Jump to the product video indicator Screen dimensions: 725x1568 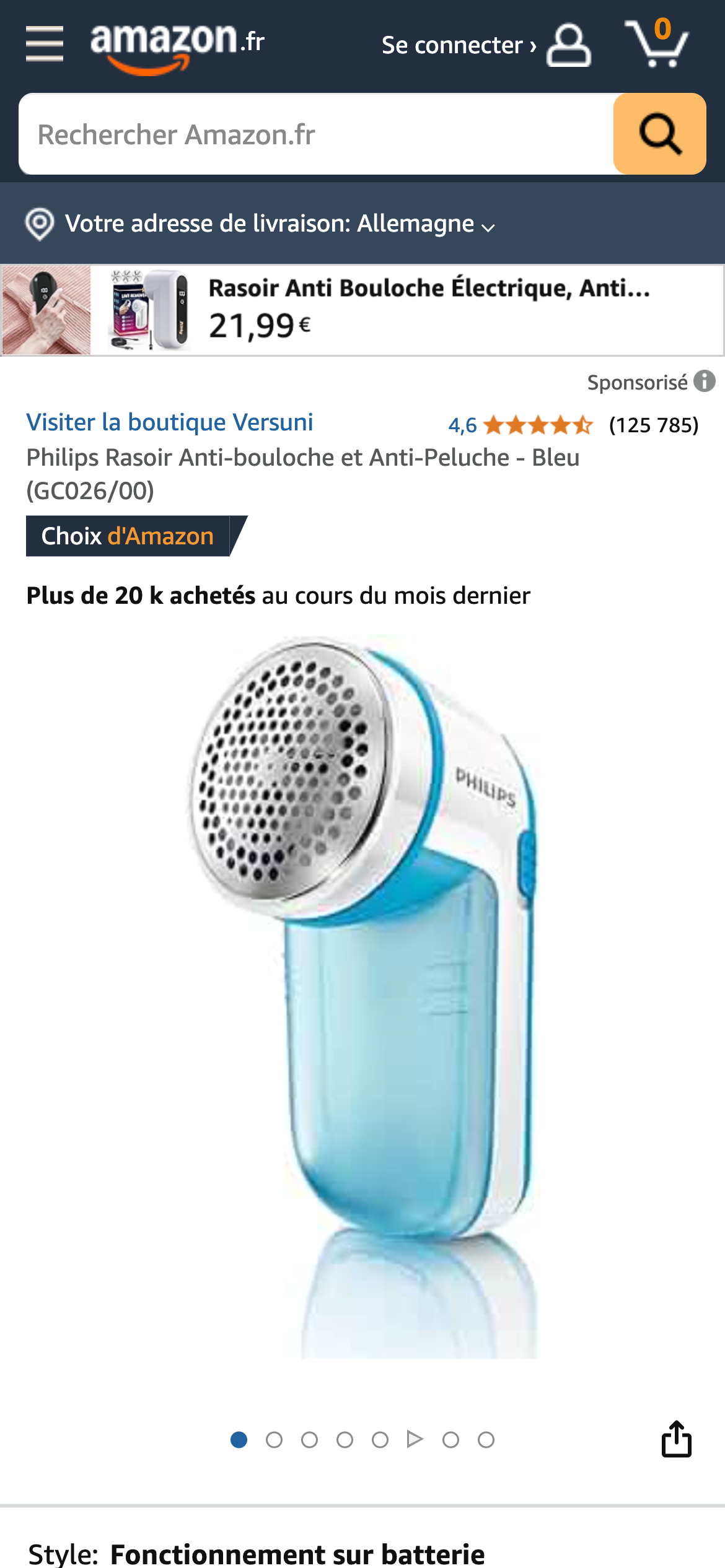[415, 1439]
